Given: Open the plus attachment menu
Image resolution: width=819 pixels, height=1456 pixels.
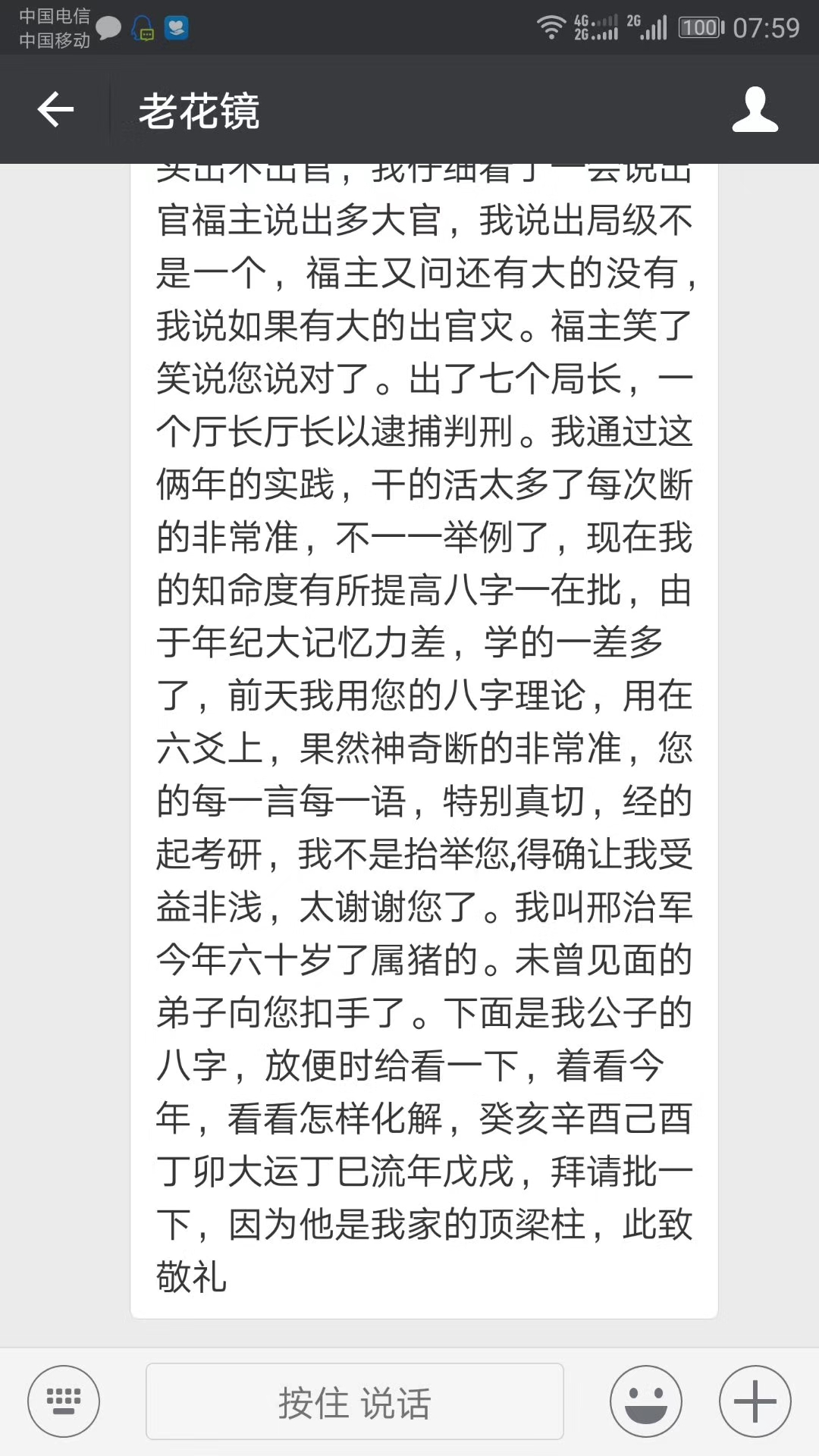Looking at the screenshot, I should 755,1401.
